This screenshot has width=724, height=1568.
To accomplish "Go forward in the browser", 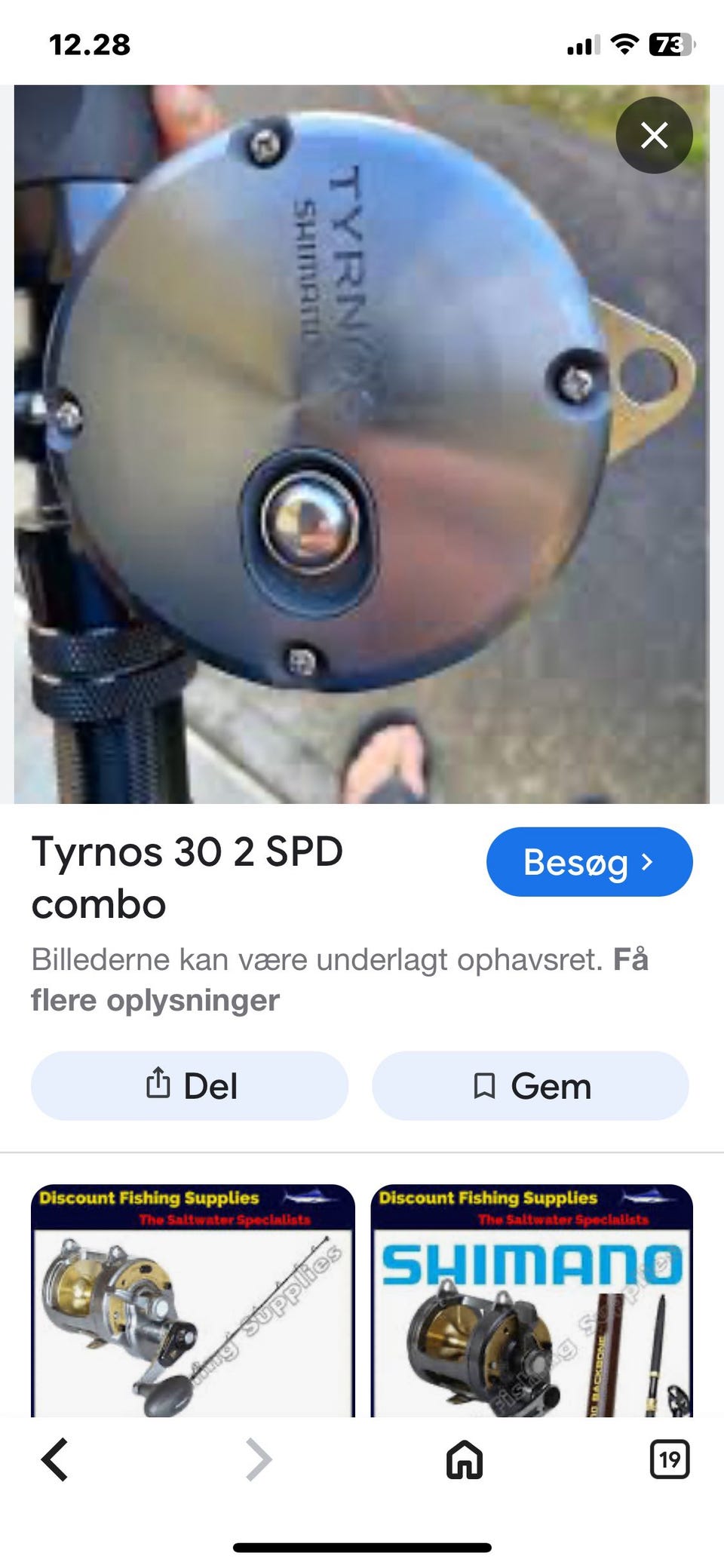I will pyautogui.click(x=259, y=1459).
